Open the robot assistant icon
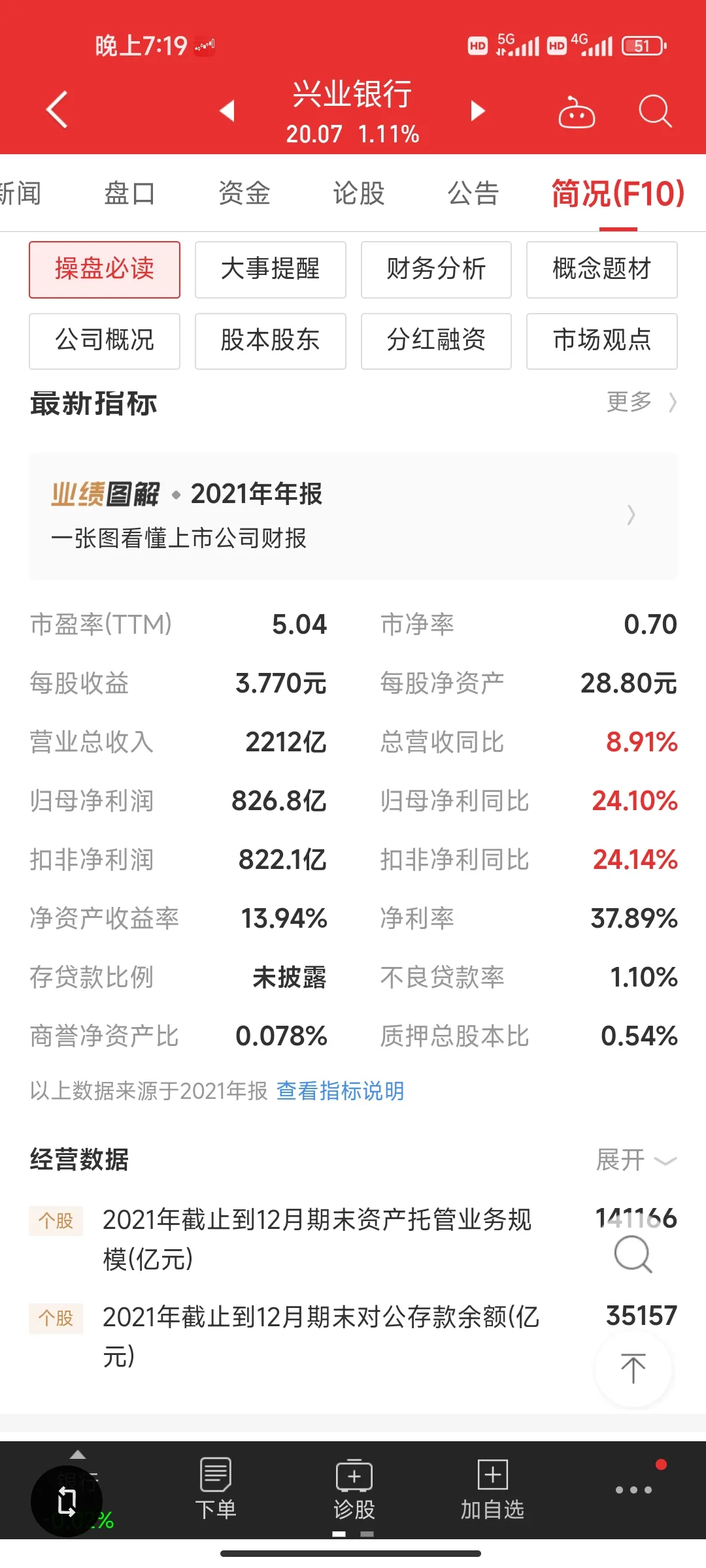The height and width of the screenshot is (1568, 706). (x=576, y=112)
